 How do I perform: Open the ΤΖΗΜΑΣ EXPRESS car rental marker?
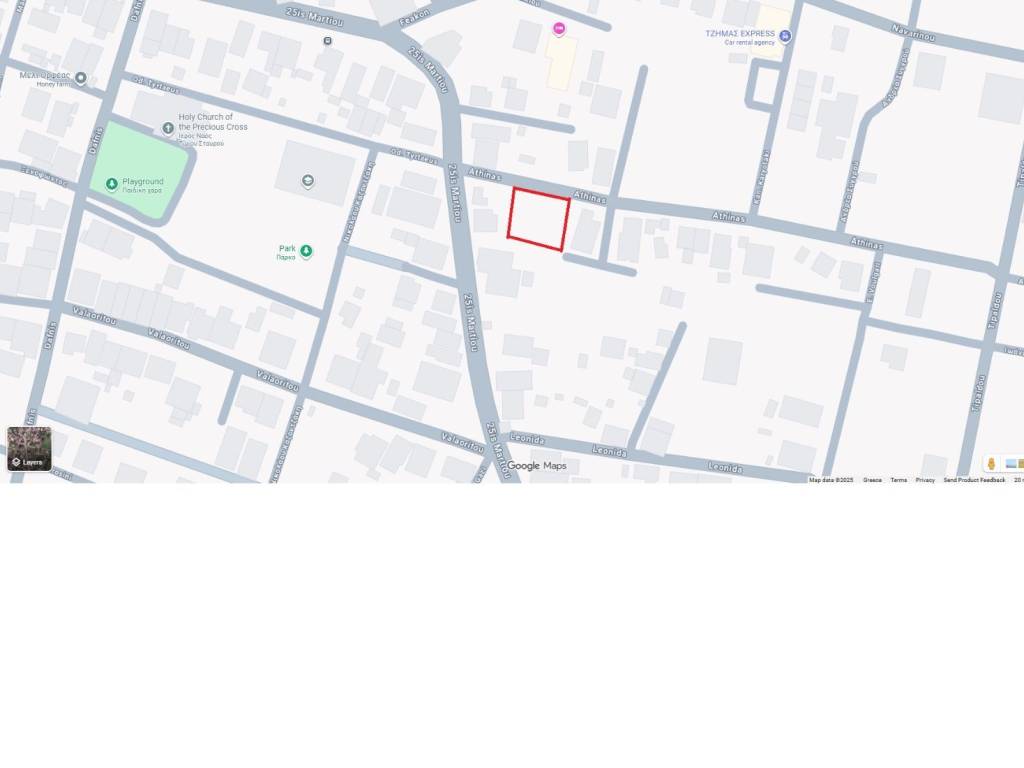tap(785, 37)
